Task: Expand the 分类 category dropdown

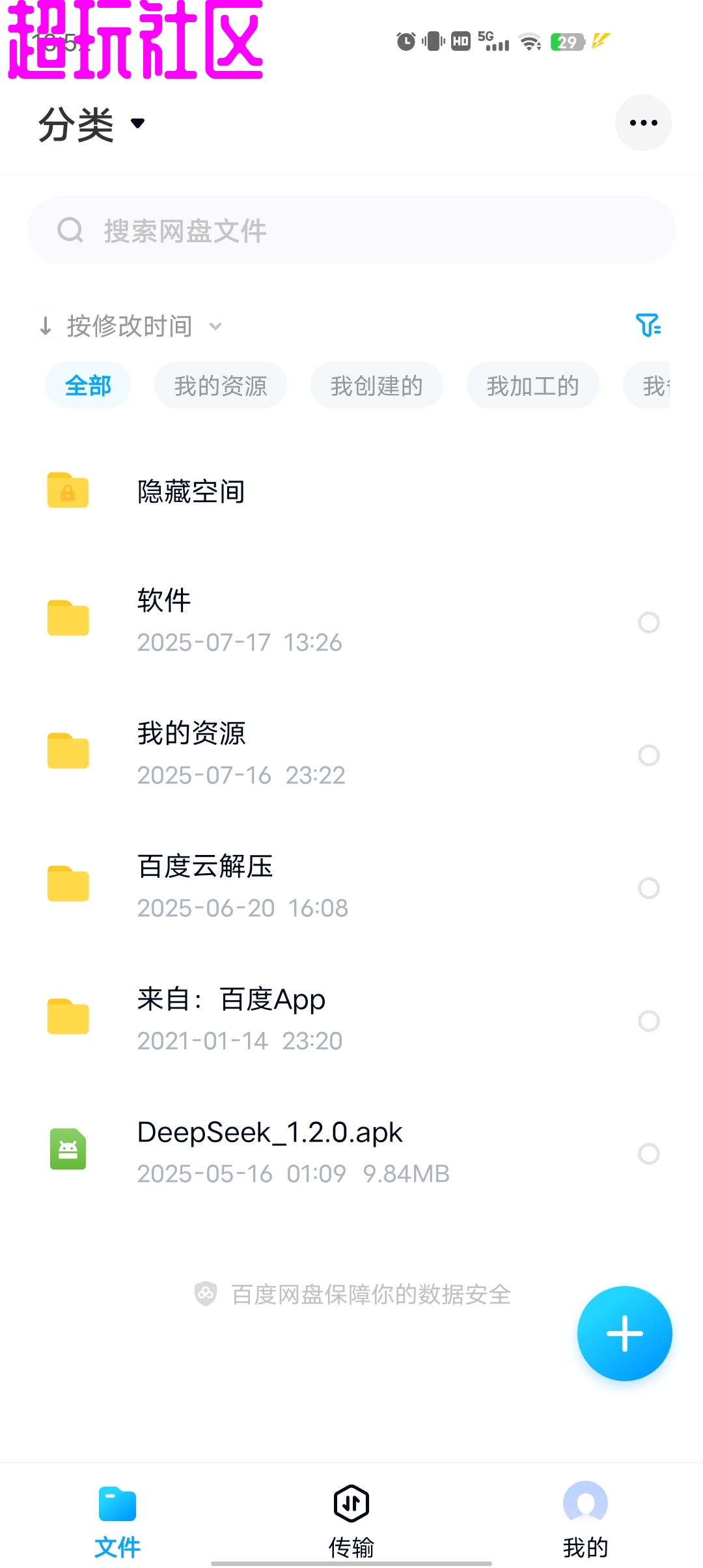Action: 91,124
